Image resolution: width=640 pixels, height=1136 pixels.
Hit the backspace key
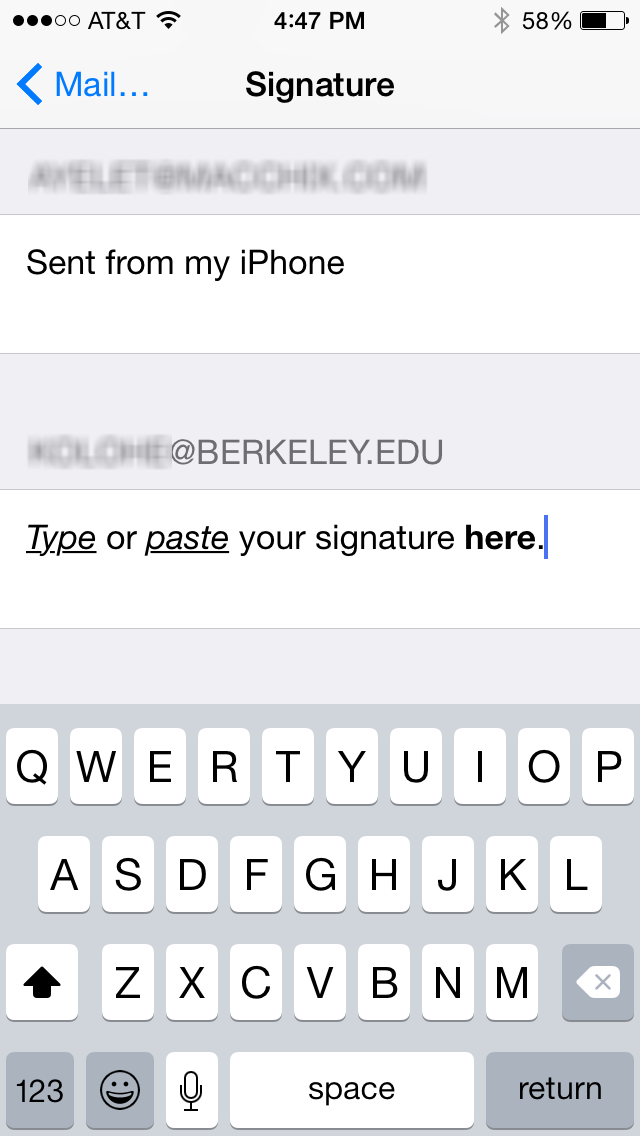(x=598, y=983)
